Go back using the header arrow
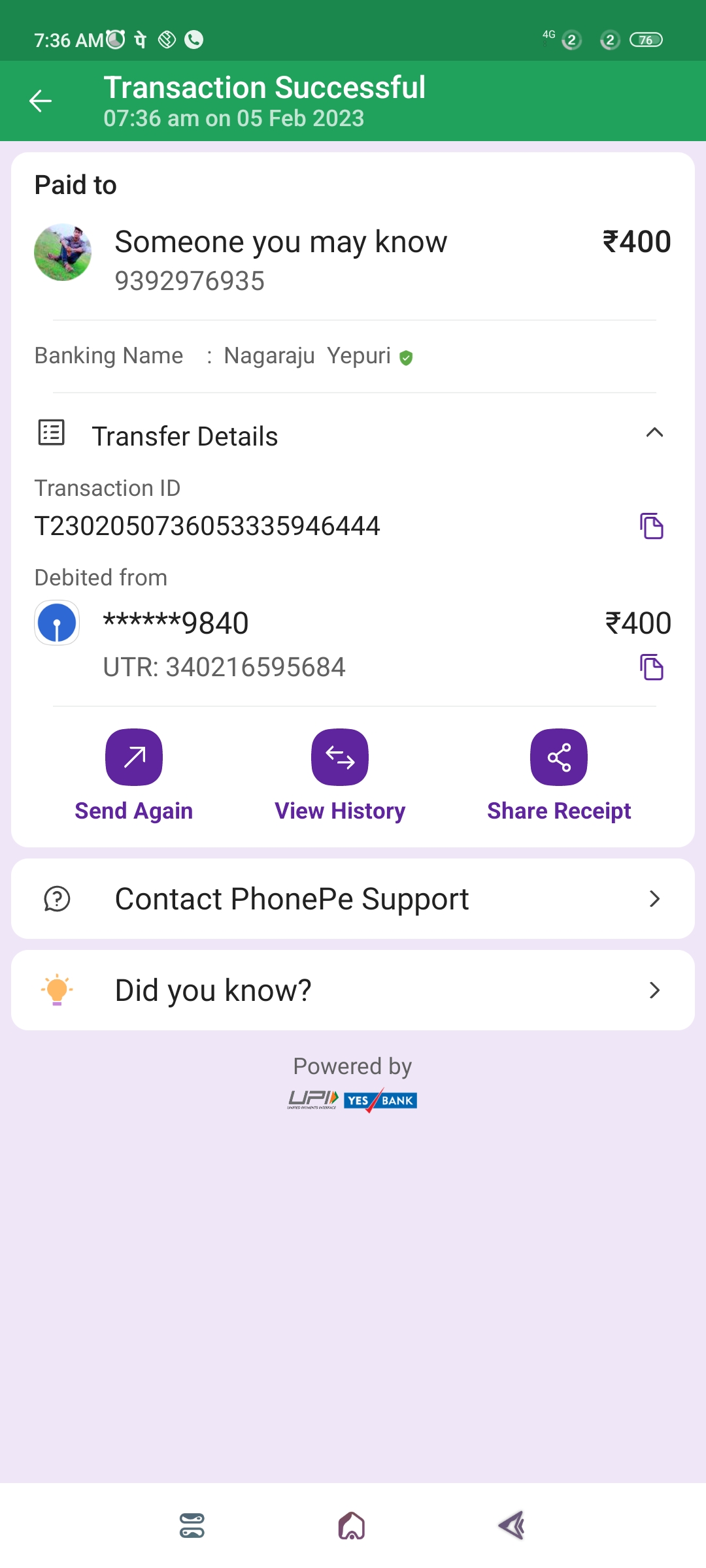706x1568 pixels. (x=41, y=101)
